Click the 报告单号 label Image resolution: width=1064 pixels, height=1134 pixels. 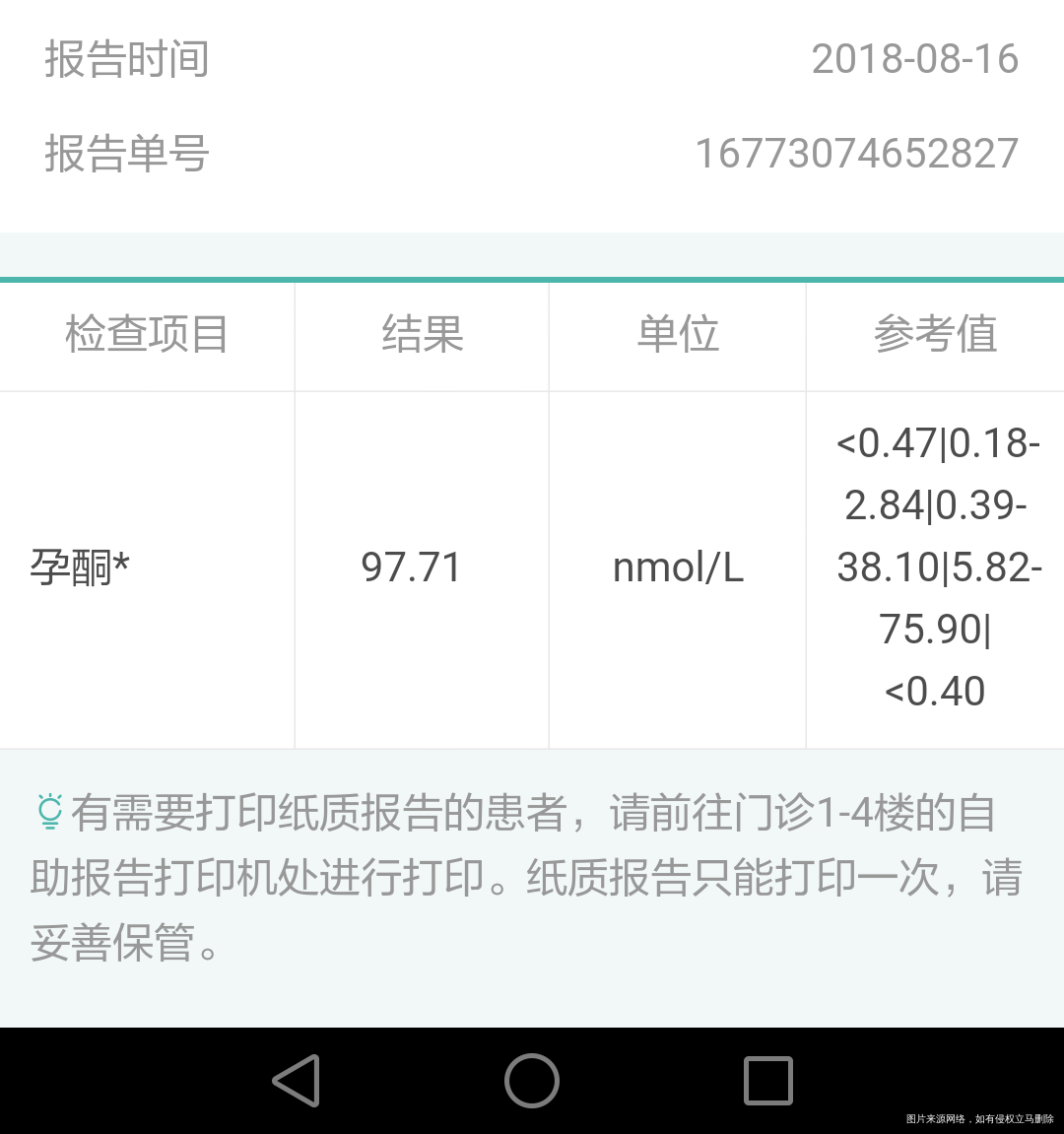click(126, 153)
